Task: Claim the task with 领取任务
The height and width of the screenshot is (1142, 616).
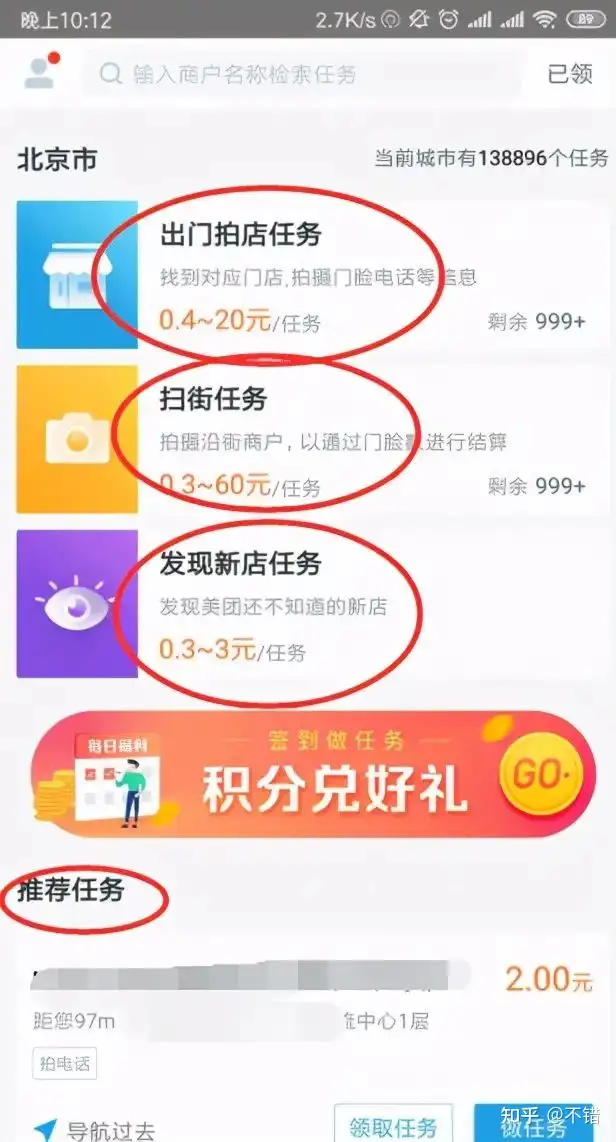Action: (393, 1128)
